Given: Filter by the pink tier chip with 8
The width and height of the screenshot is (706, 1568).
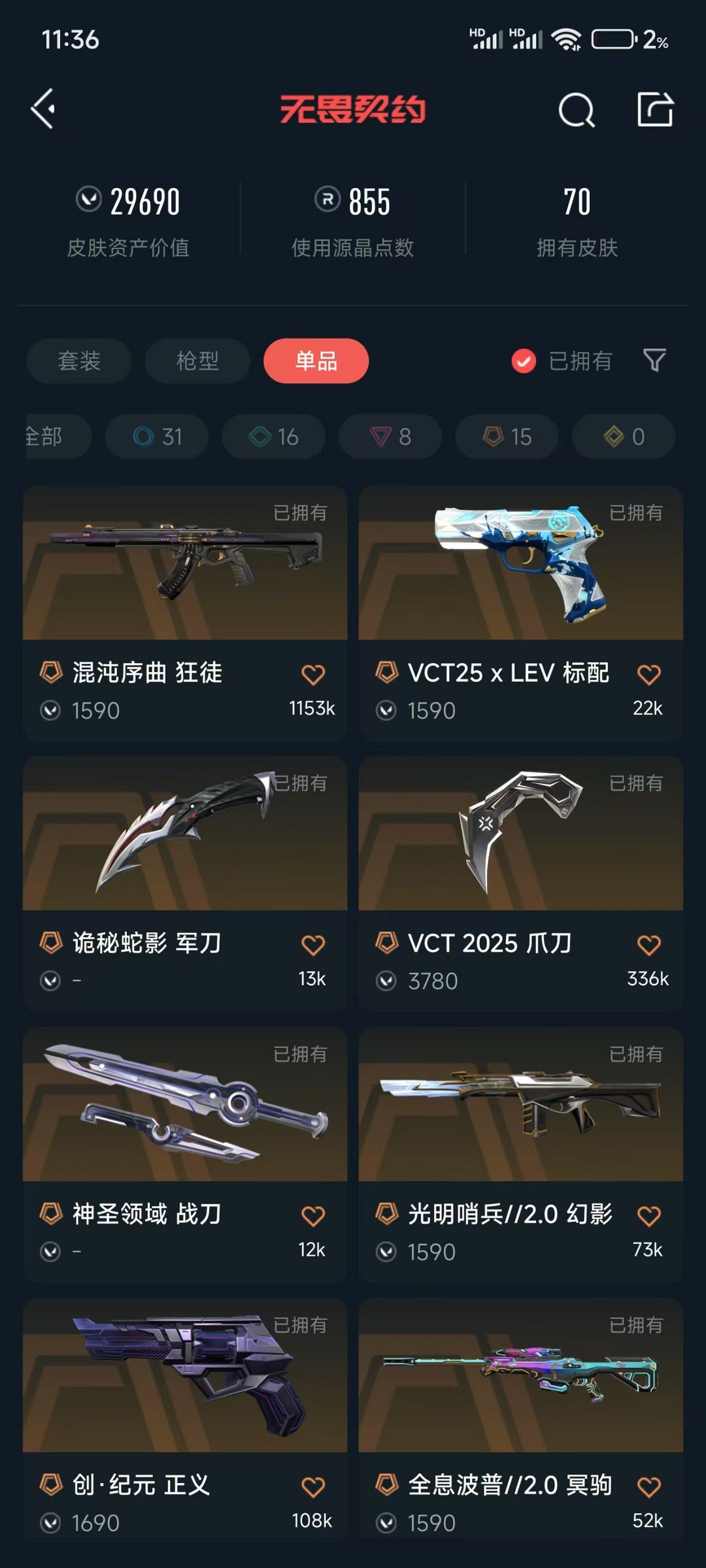Looking at the screenshot, I should 390,436.
